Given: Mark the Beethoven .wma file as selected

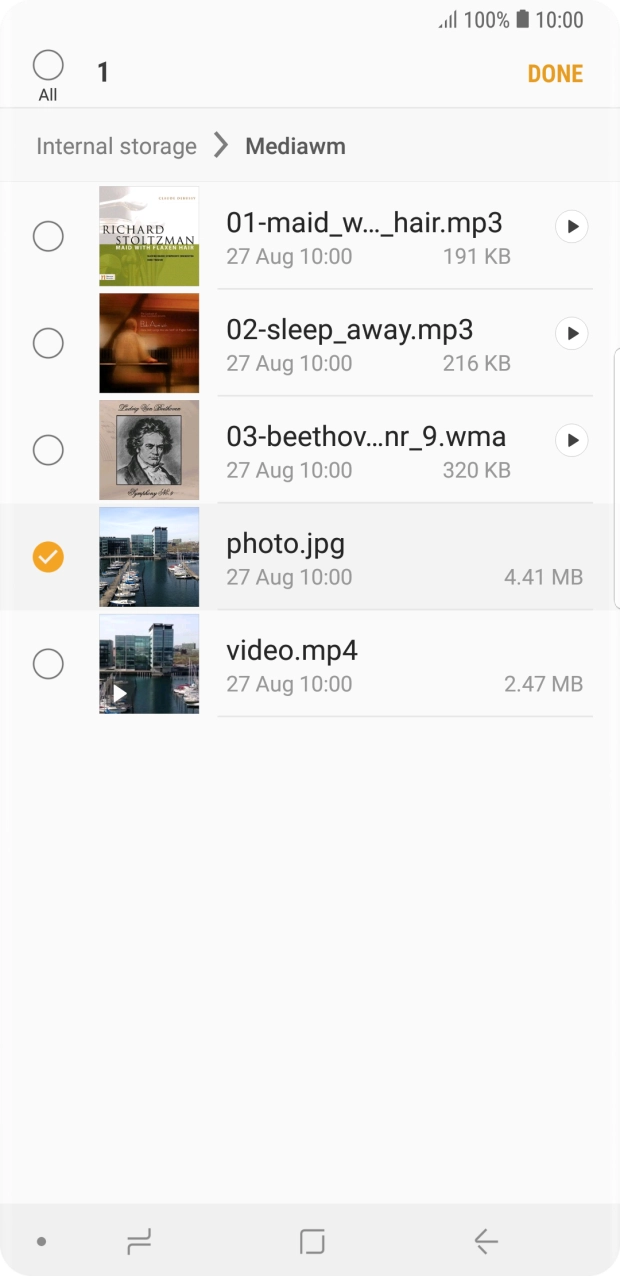Looking at the screenshot, I should click(x=48, y=451).
